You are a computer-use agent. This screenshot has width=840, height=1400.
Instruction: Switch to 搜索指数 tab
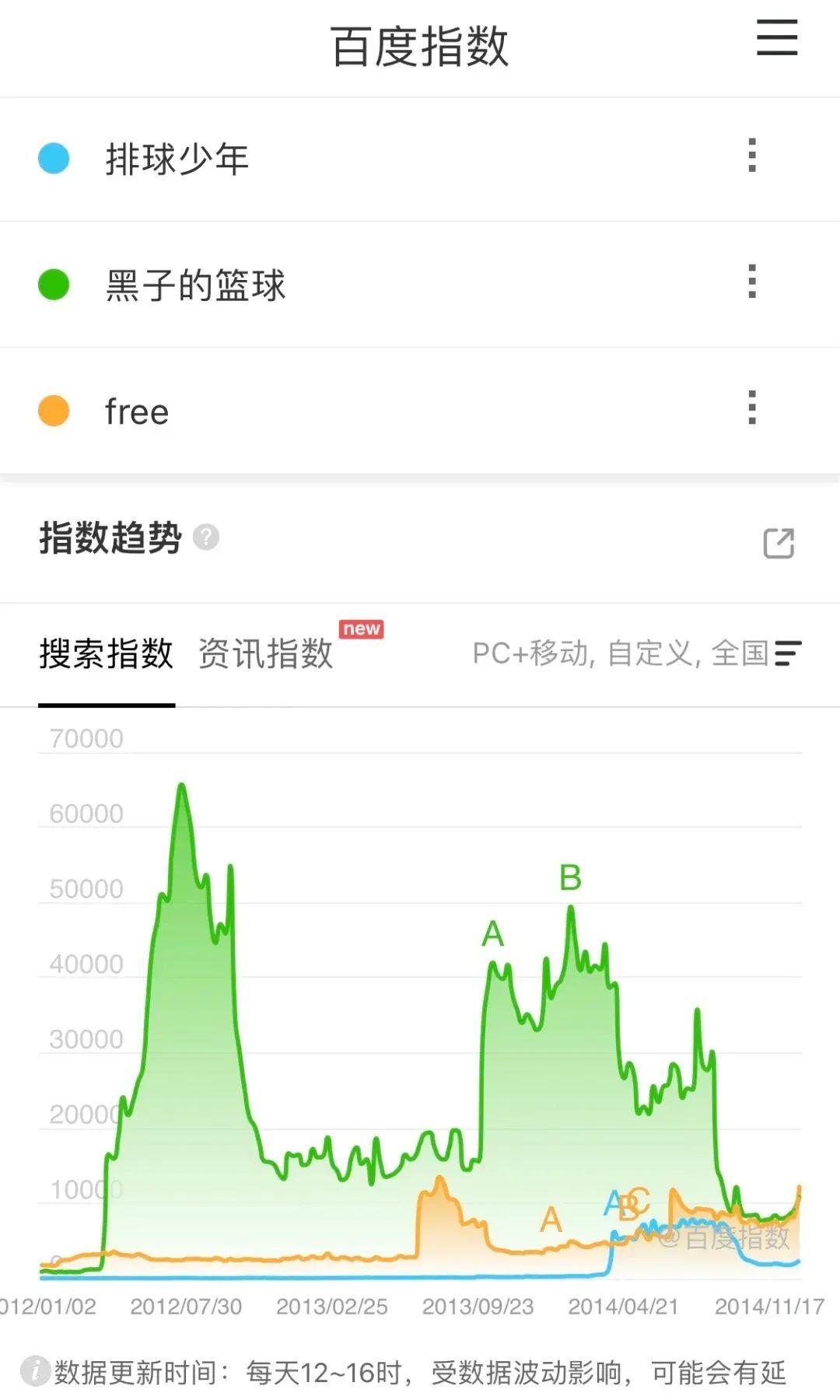107,653
